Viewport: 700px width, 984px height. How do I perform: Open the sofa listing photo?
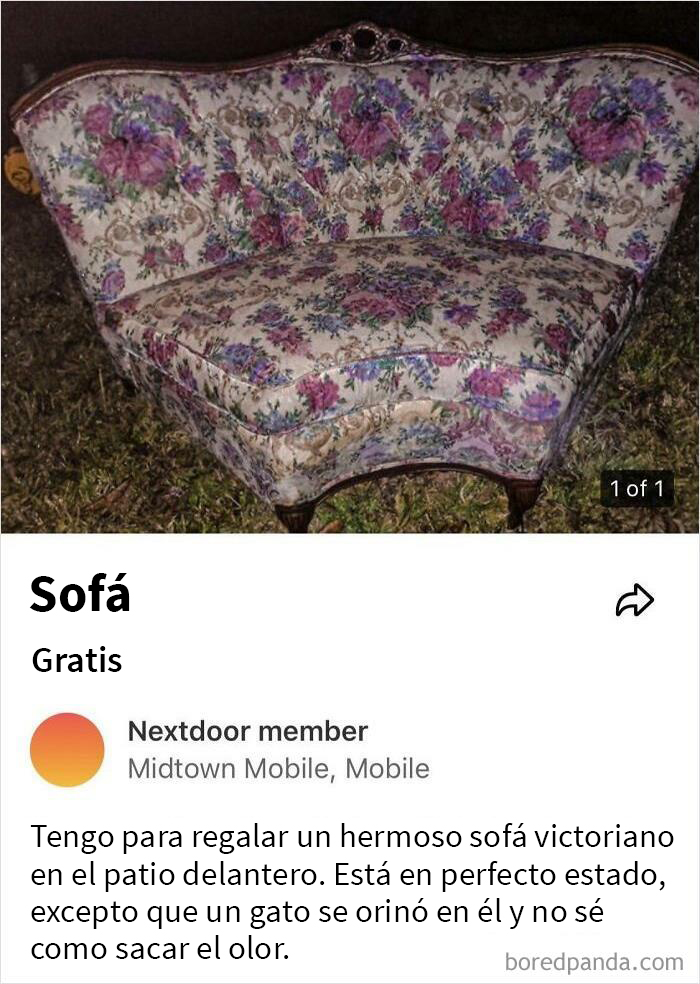coord(350,268)
